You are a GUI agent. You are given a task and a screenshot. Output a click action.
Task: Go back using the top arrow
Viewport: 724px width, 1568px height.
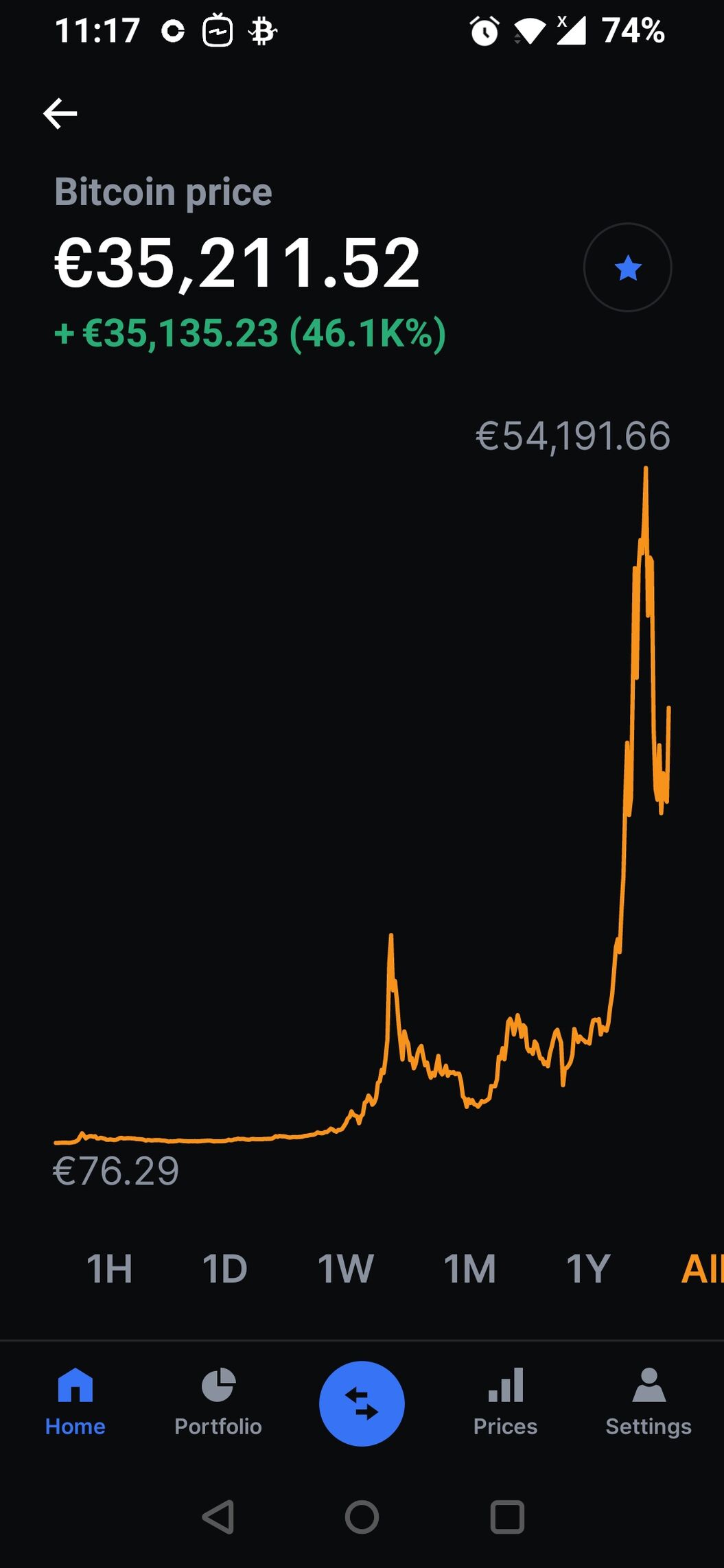60,113
